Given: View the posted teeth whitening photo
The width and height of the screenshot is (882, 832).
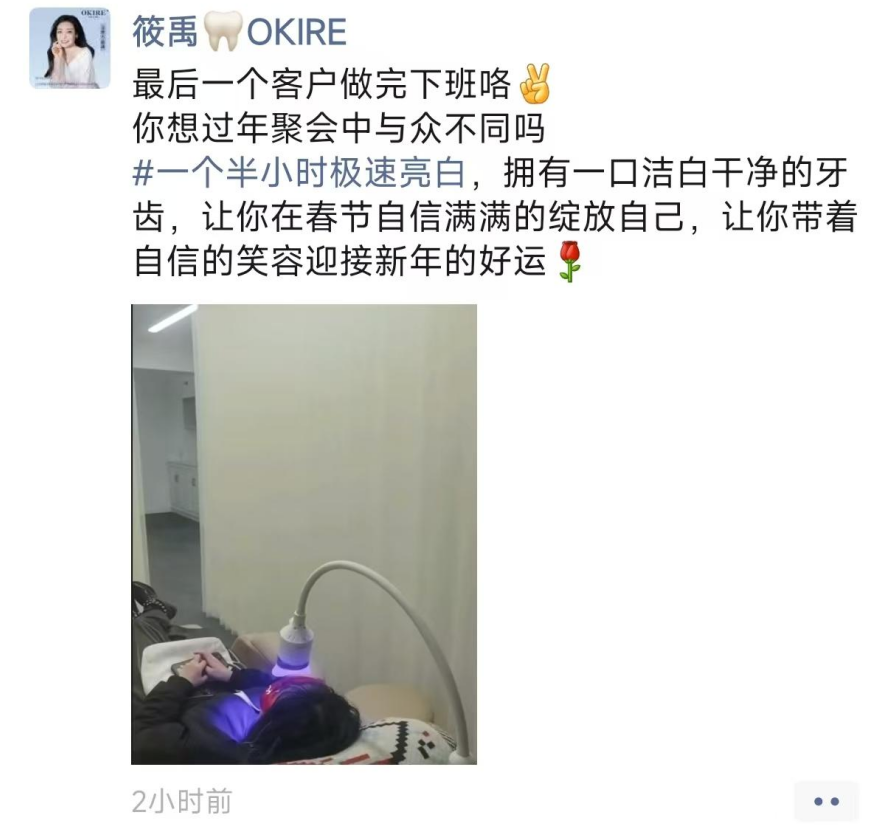Looking at the screenshot, I should pyautogui.click(x=304, y=534).
